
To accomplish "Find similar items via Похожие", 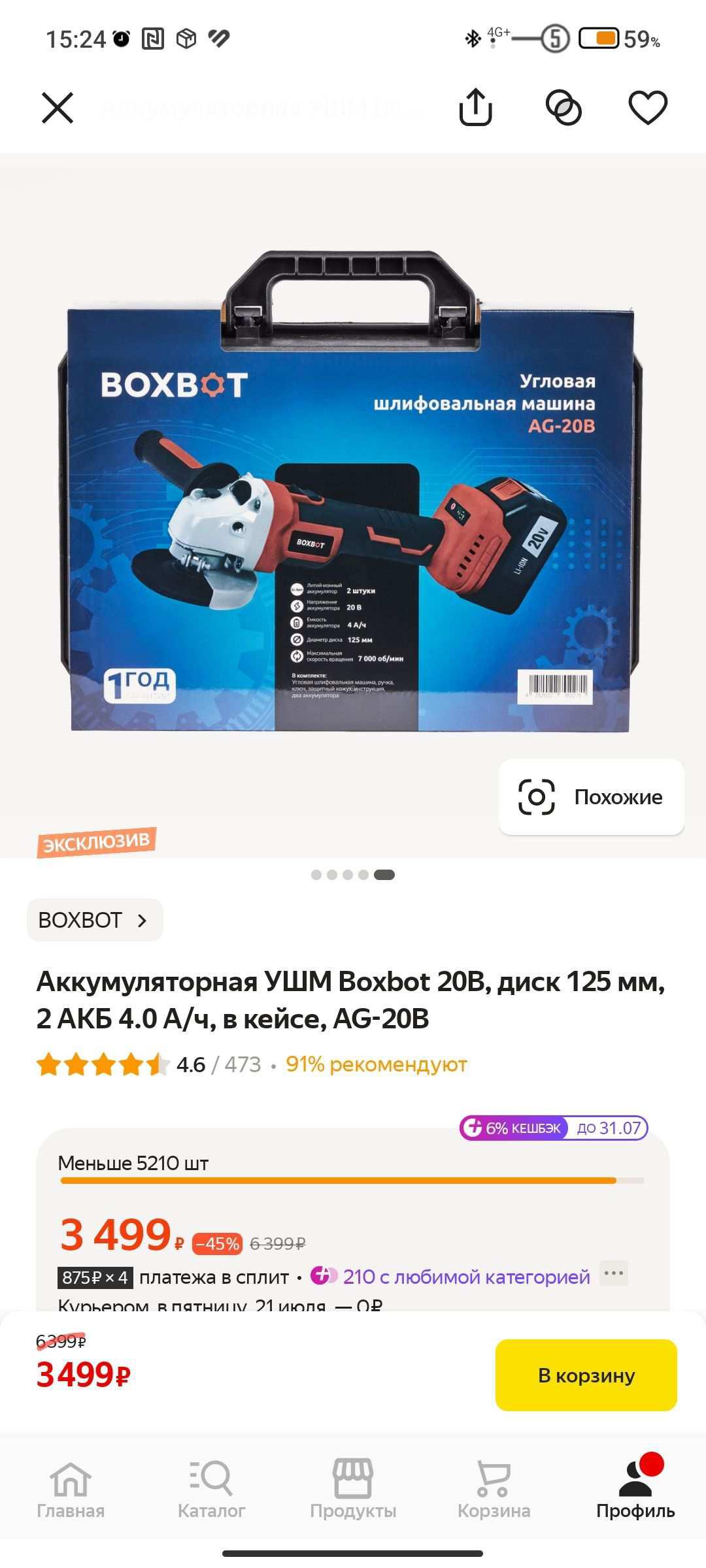I will (x=591, y=797).
